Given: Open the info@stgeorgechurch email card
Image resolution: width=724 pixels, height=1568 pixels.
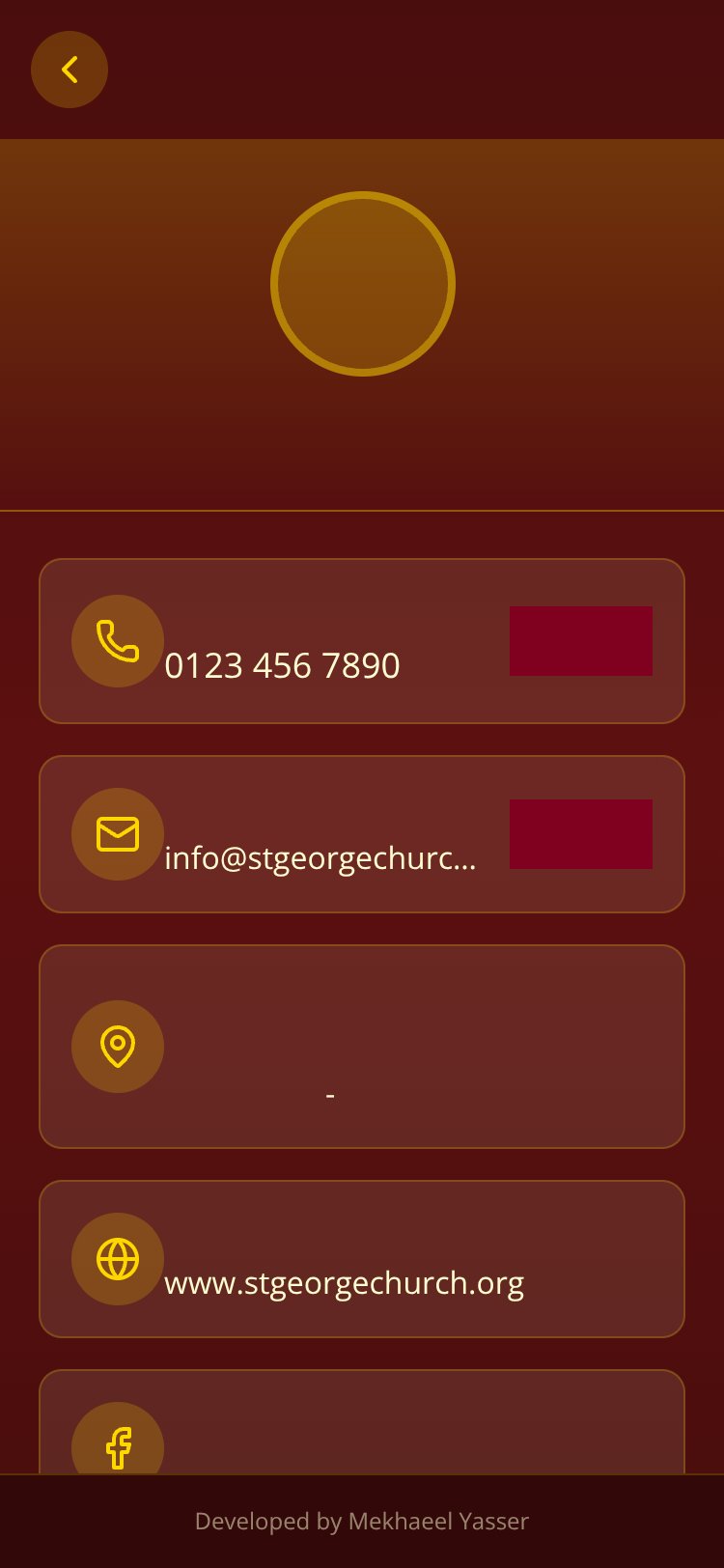Looking at the screenshot, I should [x=362, y=834].
